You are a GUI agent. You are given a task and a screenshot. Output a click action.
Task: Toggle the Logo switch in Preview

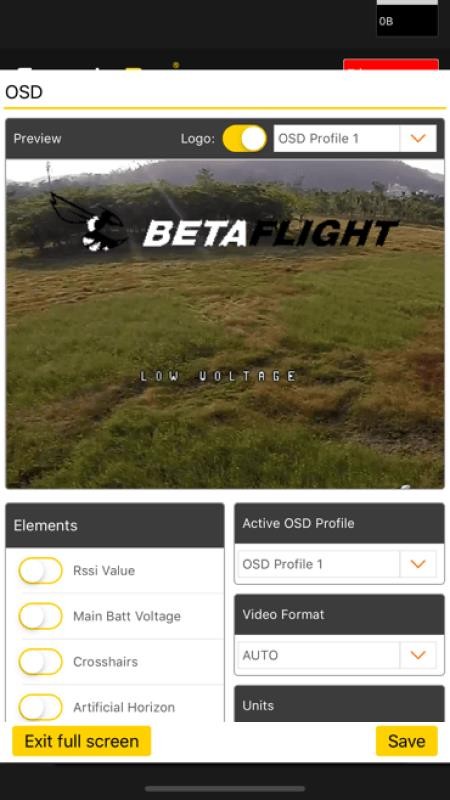tap(245, 139)
